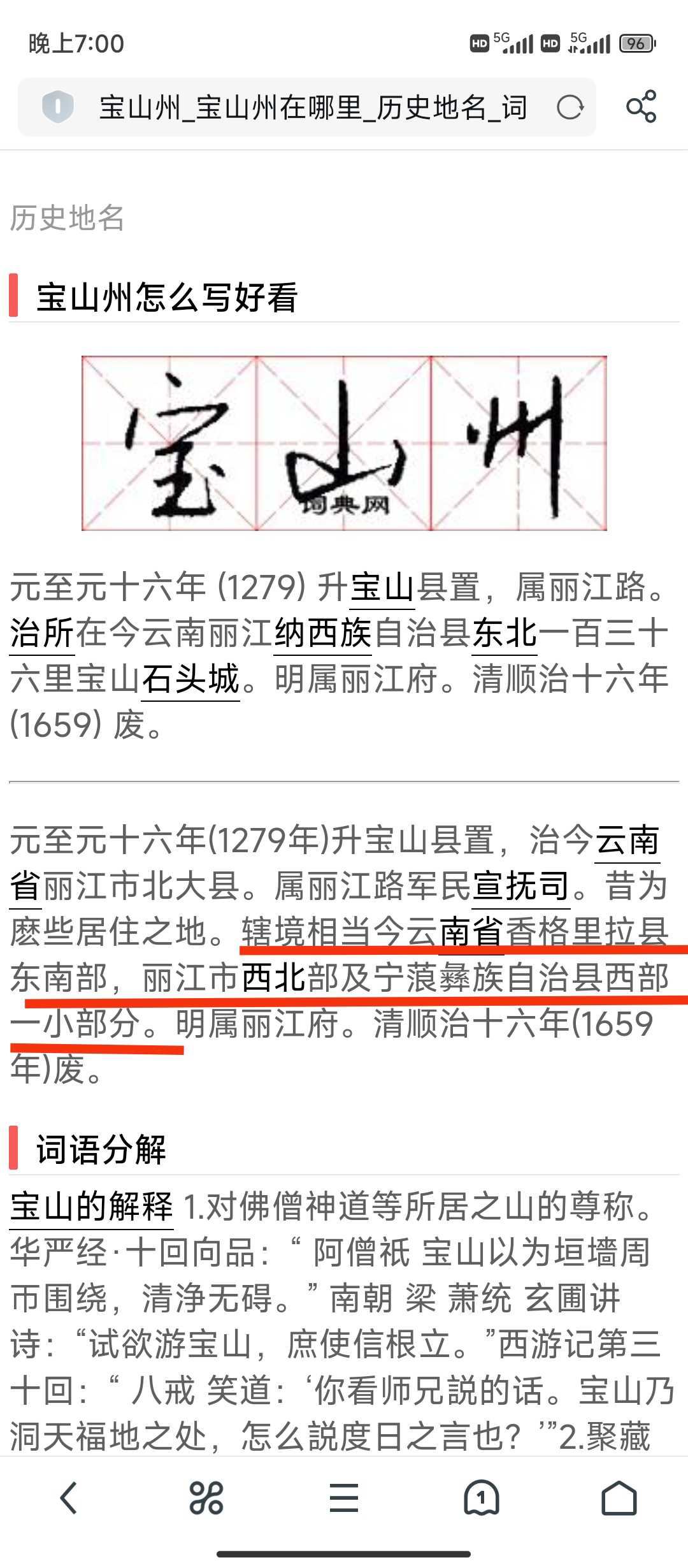Follow the 宣抚司 link
Image resolution: width=688 pixels, height=1568 pixels.
pyautogui.click(x=520, y=886)
